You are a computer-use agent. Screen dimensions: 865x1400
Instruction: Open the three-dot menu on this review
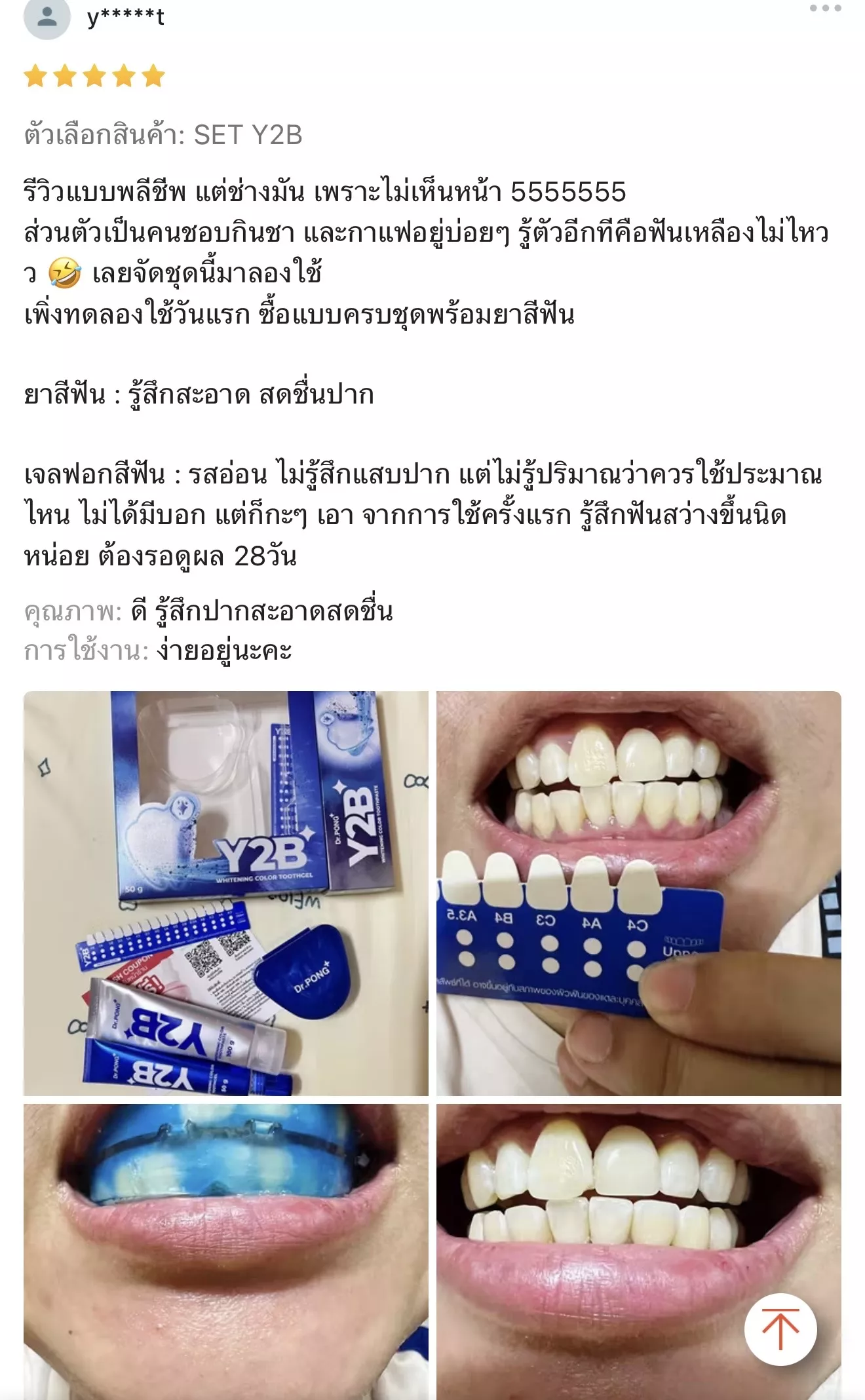click(824, 9)
